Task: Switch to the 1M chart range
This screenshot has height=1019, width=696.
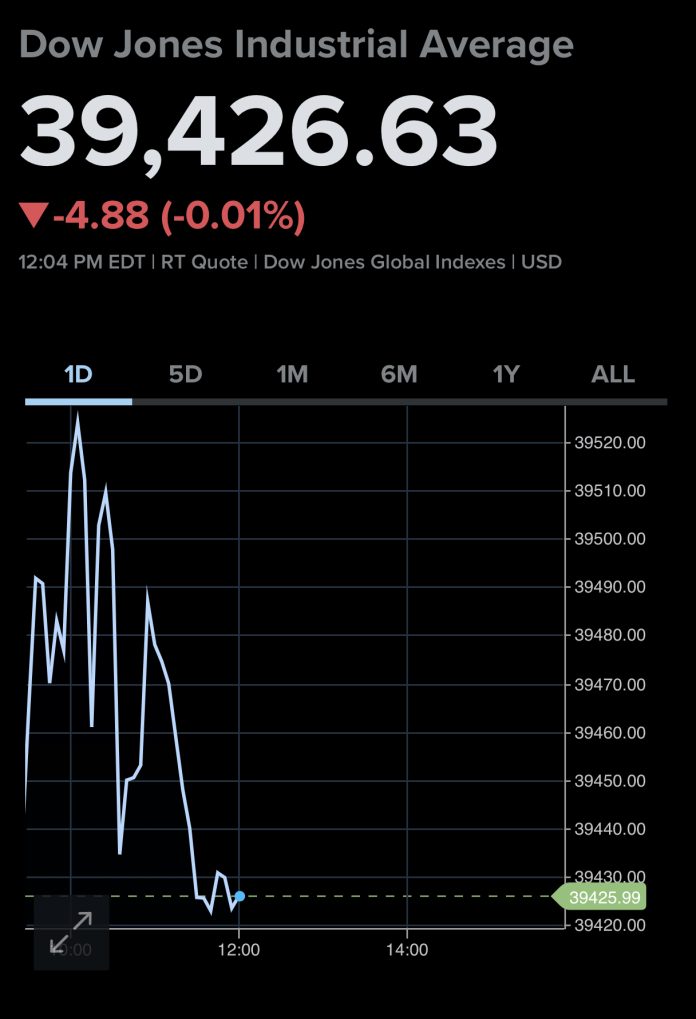Action: click(292, 374)
